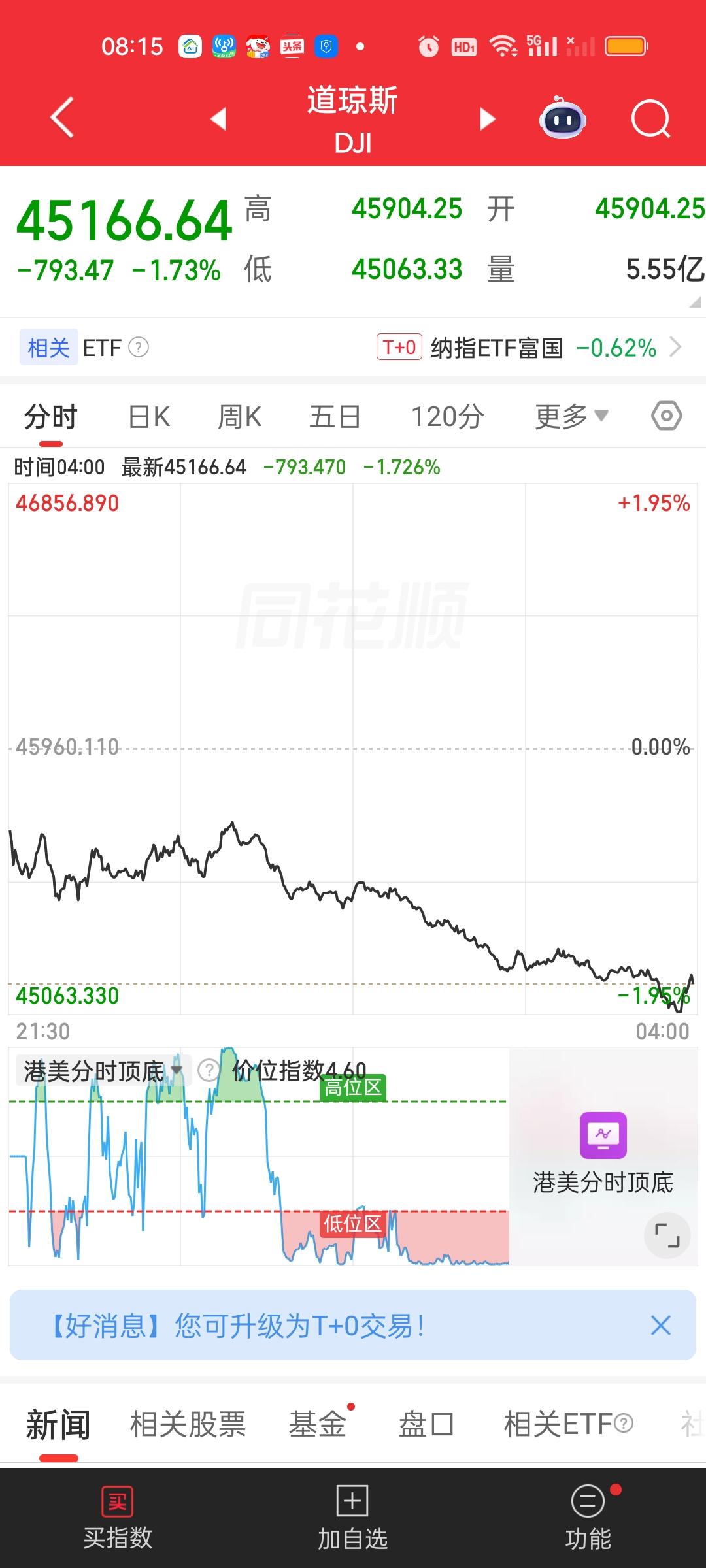The width and height of the screenshot is (706, 1568).
Task: Tap the back arrow in the top bar
Action: pos(61,119)
